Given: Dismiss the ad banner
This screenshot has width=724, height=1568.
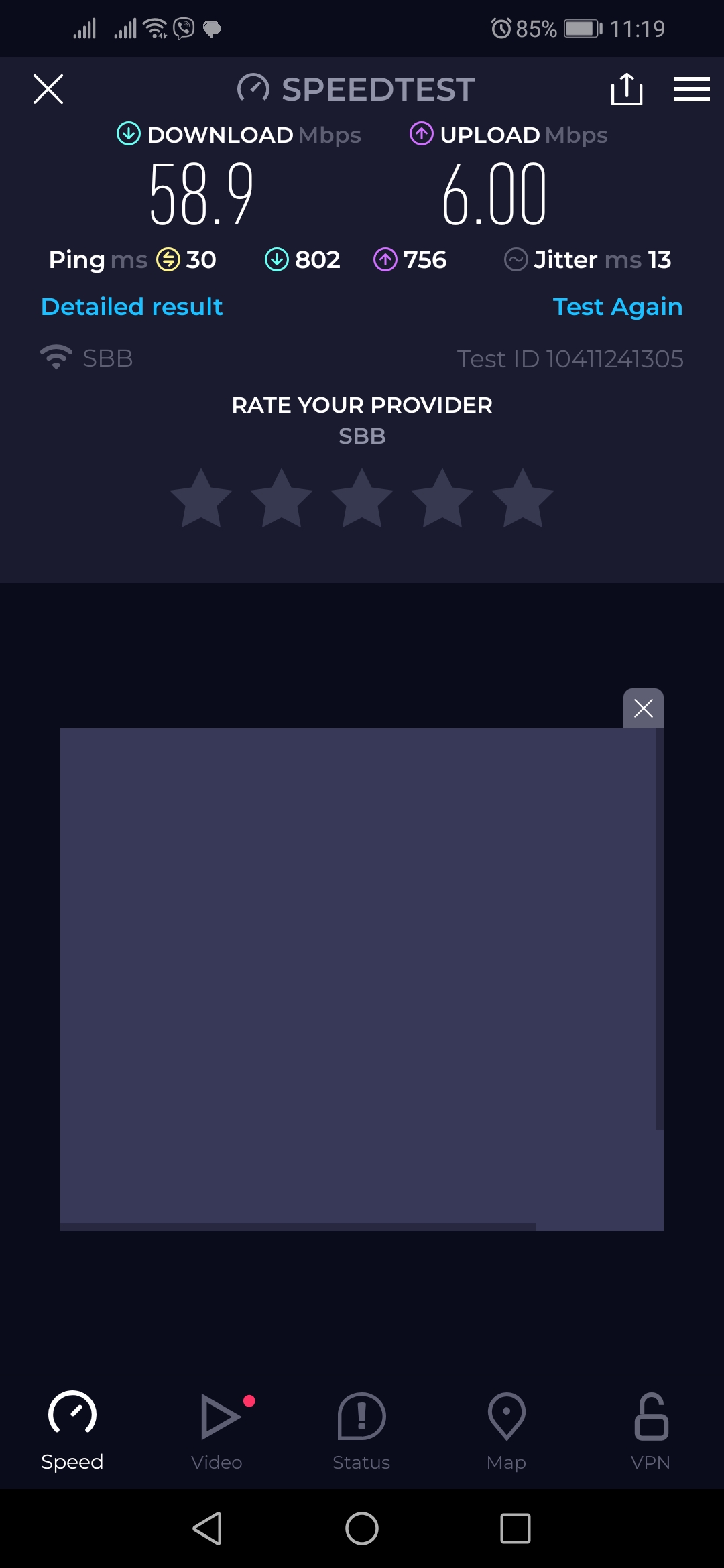Looking at the screenshot, I should (x=643, y=708).
